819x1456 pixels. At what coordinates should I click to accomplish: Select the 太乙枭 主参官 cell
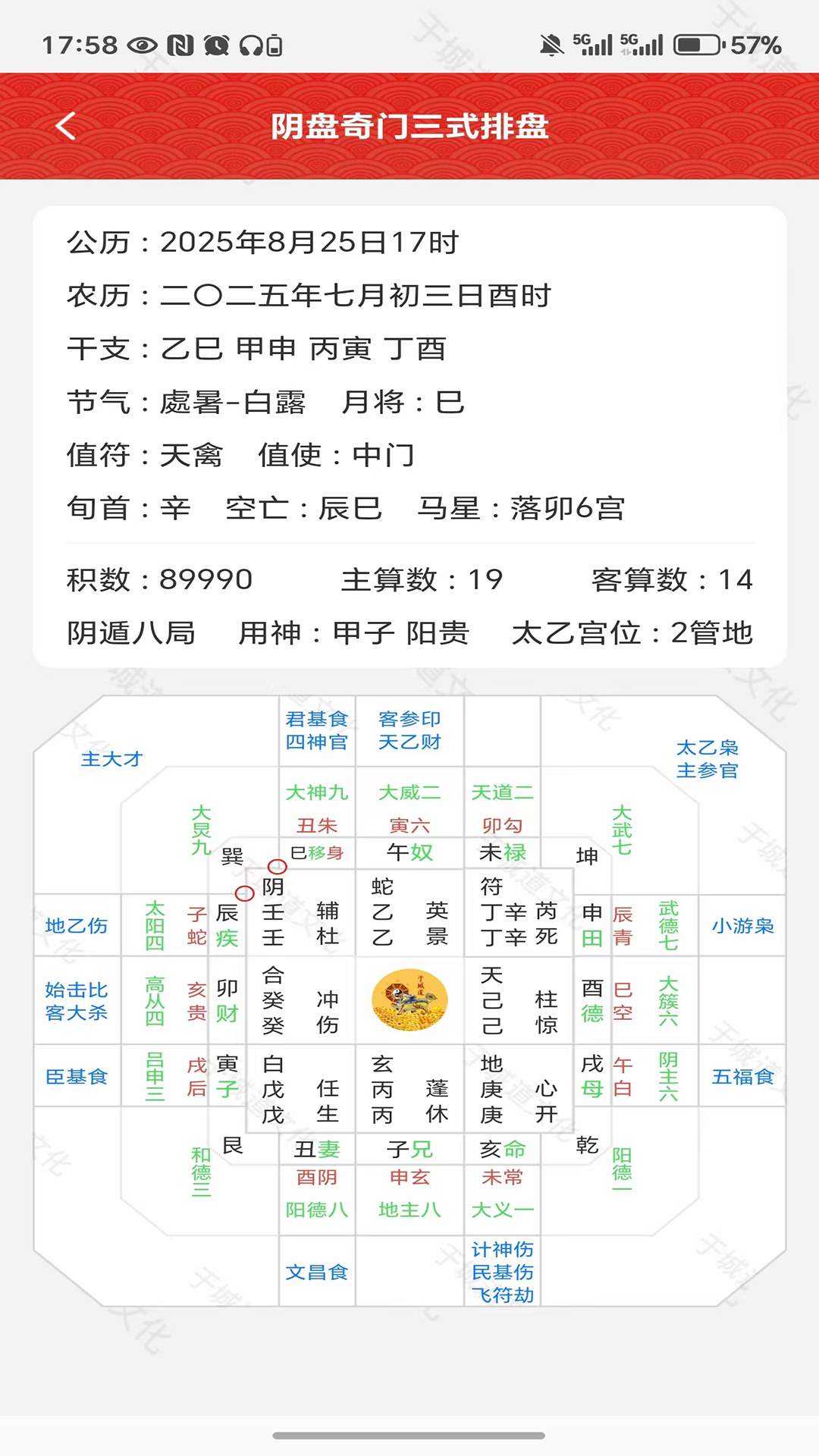point(706,758)
